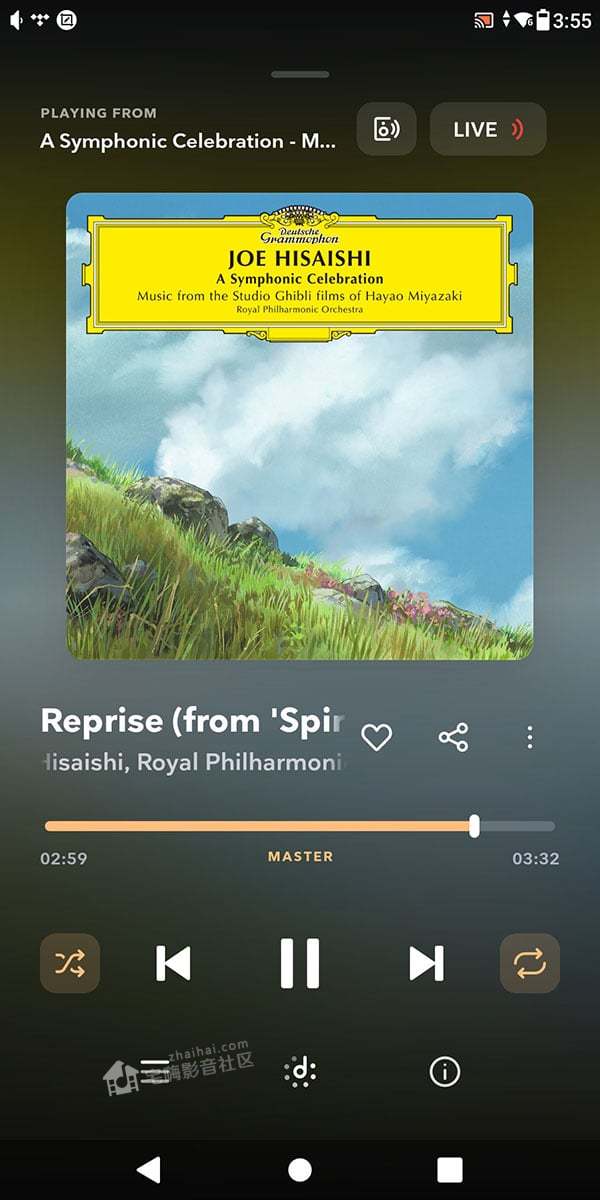Open the track overflow menu
The height and width of the screenshot is (1200, 600).
529,738
